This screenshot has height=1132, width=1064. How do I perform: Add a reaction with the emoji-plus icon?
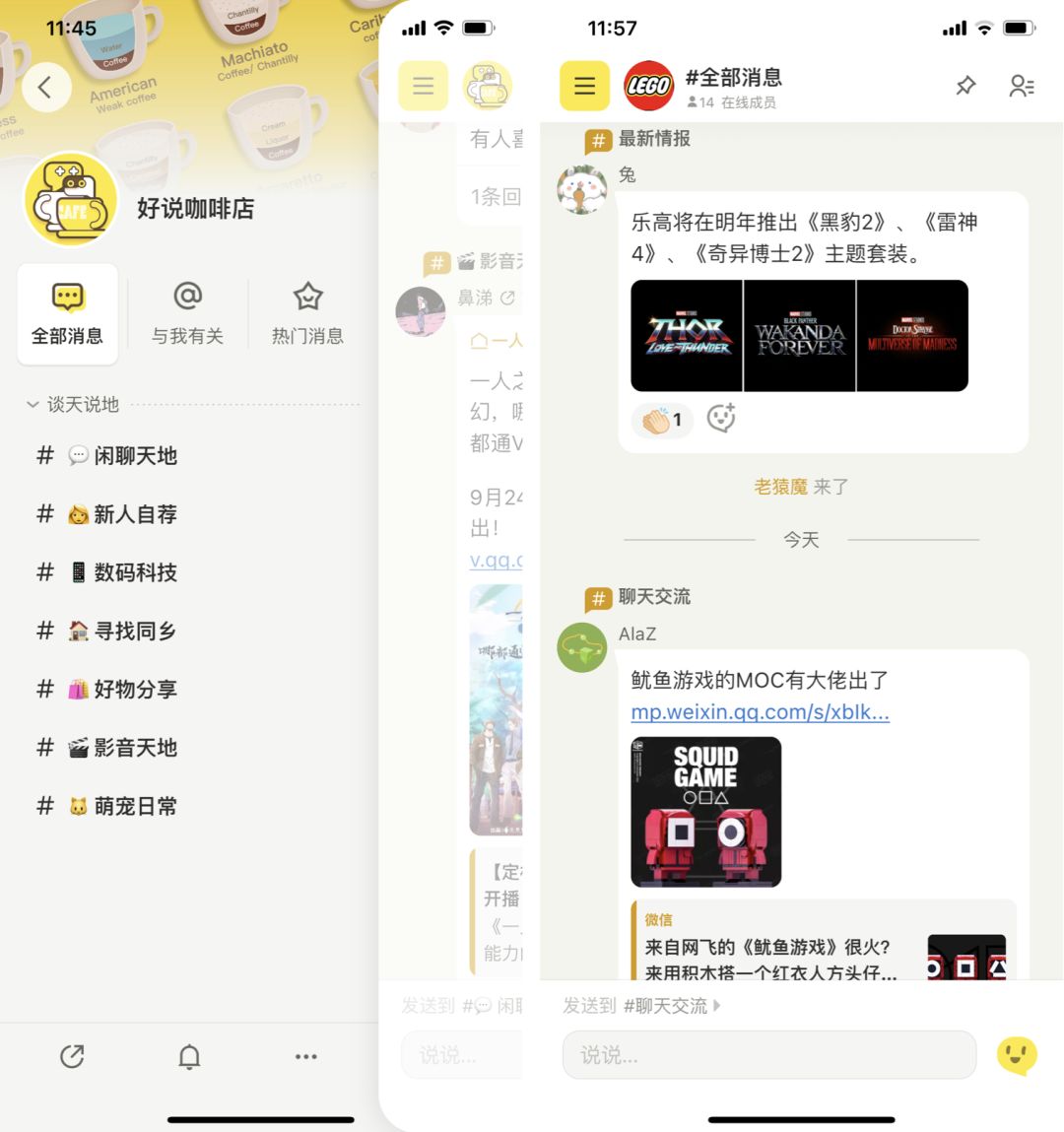pyautogui.click(x=723, y=420)
